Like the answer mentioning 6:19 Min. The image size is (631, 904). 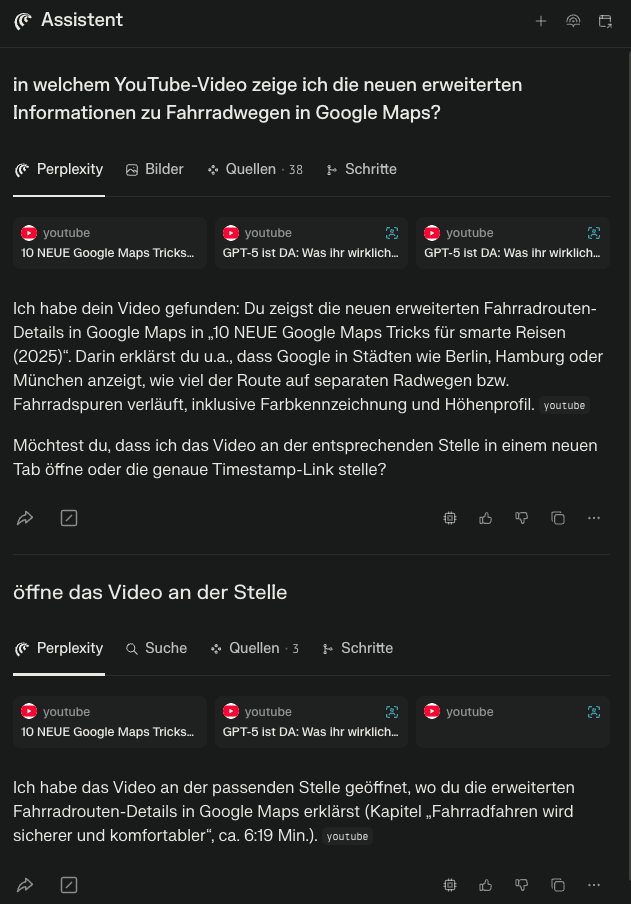486,885
